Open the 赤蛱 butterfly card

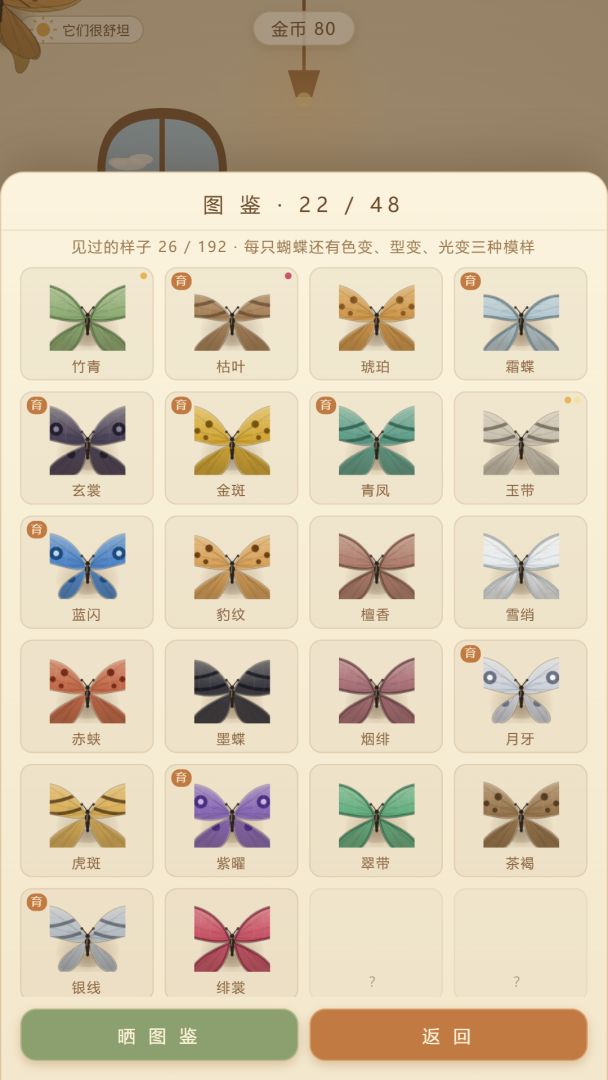click(87, 696)
